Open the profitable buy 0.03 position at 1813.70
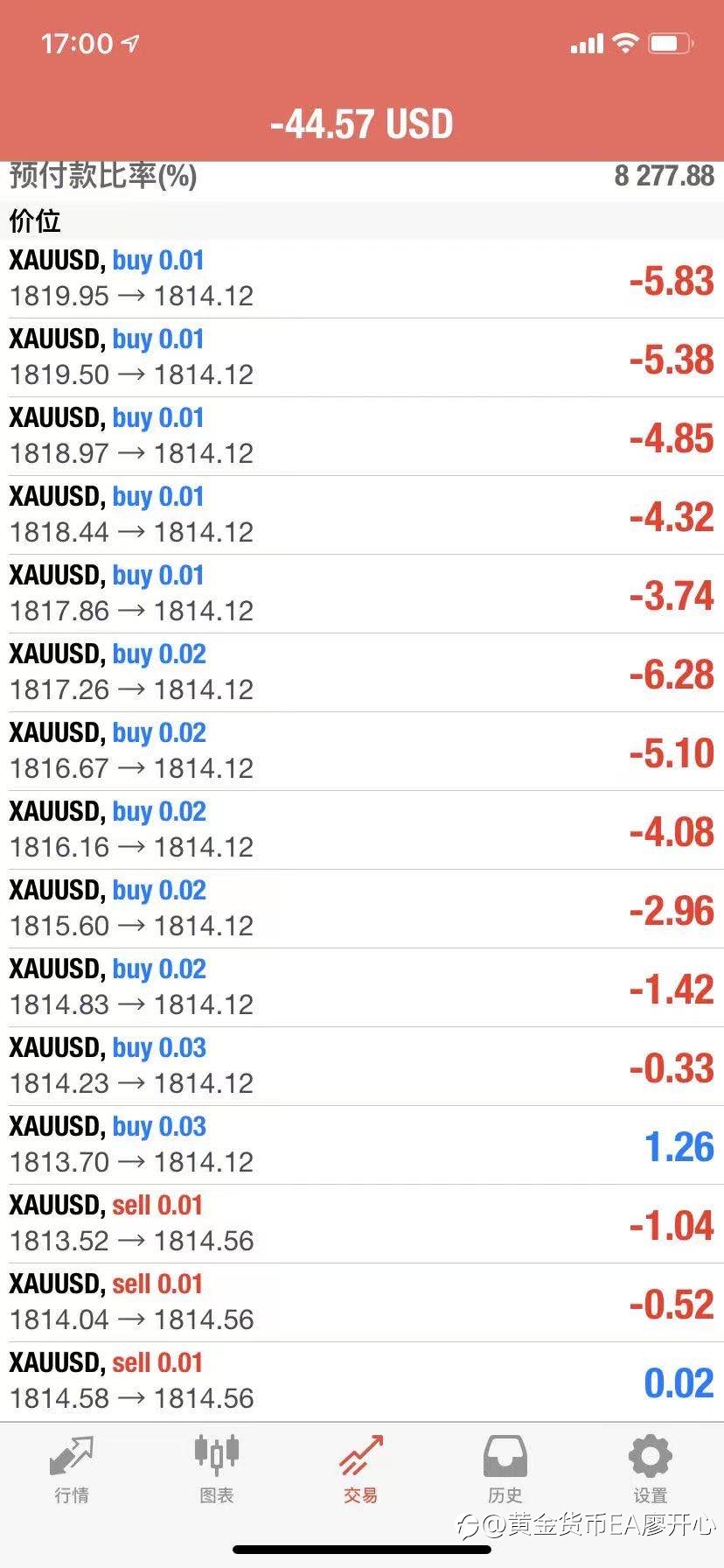Image resolution: width=724 pixels, height=1568 pixels. click(362, 1145)
